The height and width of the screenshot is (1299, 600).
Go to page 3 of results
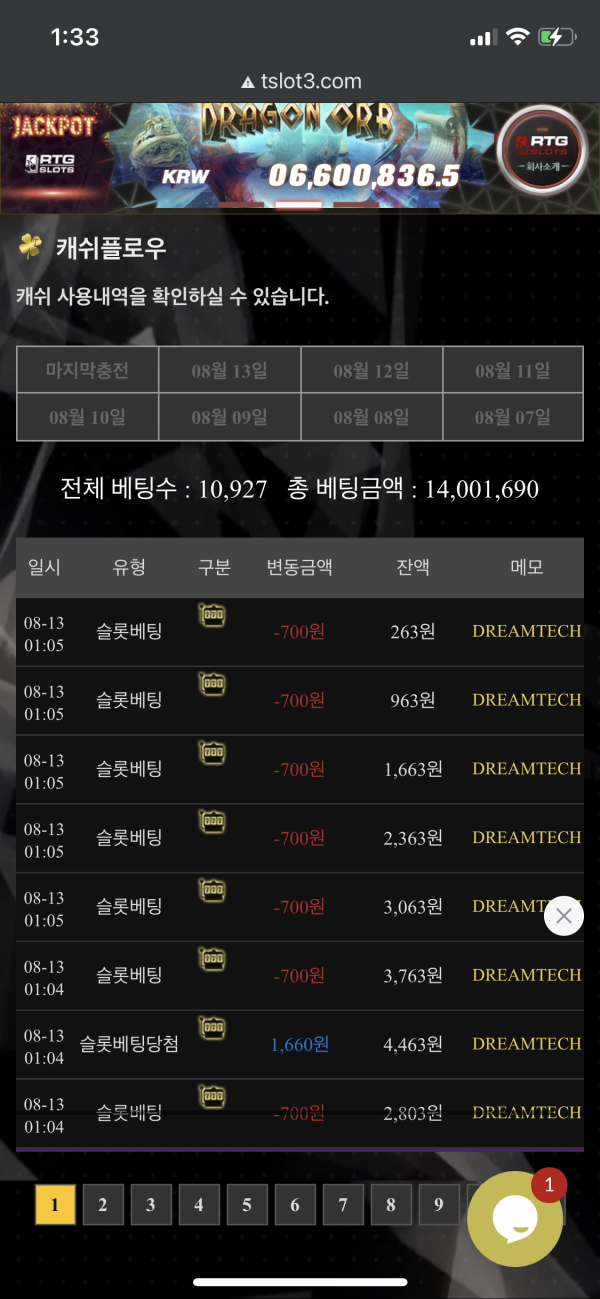click(x=151, y=1205)
